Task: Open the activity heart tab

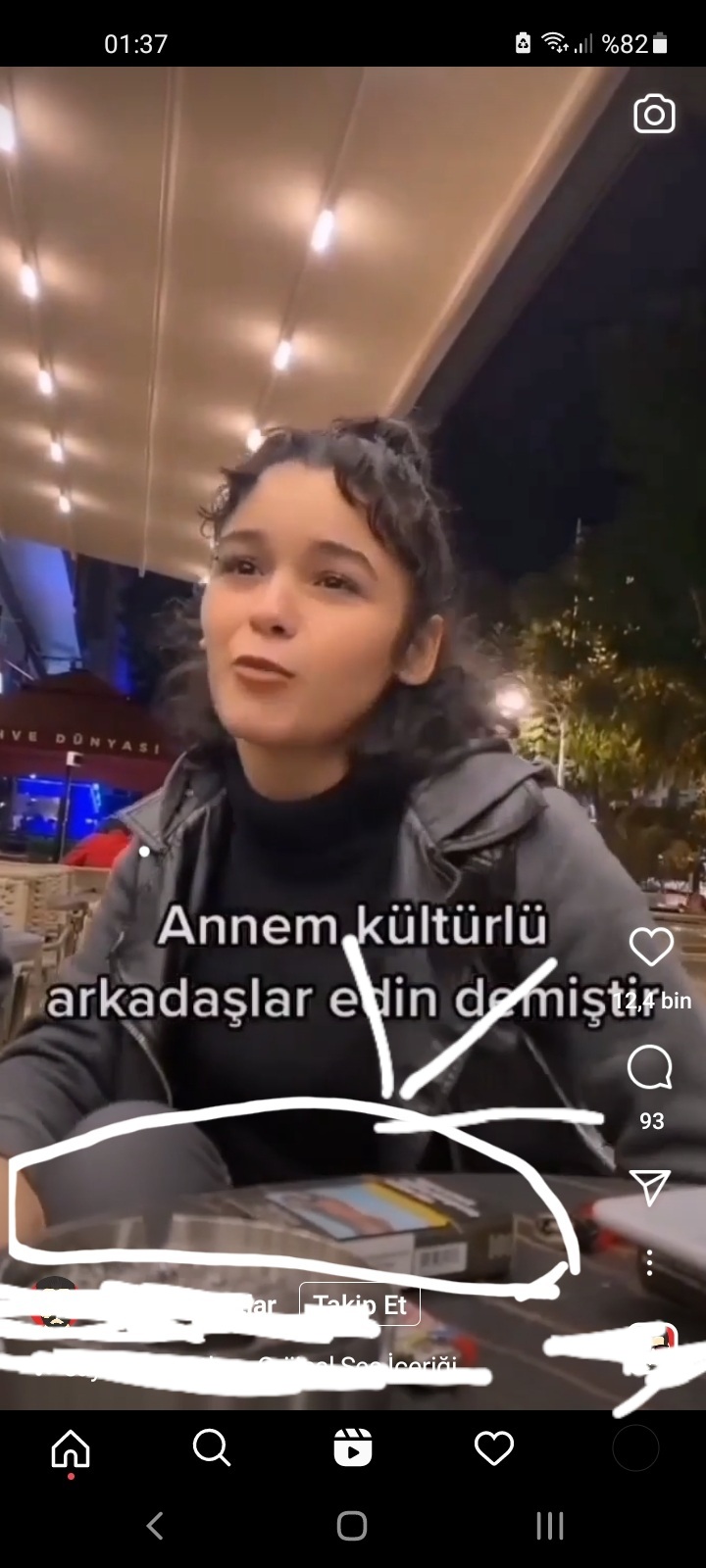Action: (x=494, y=1447)
